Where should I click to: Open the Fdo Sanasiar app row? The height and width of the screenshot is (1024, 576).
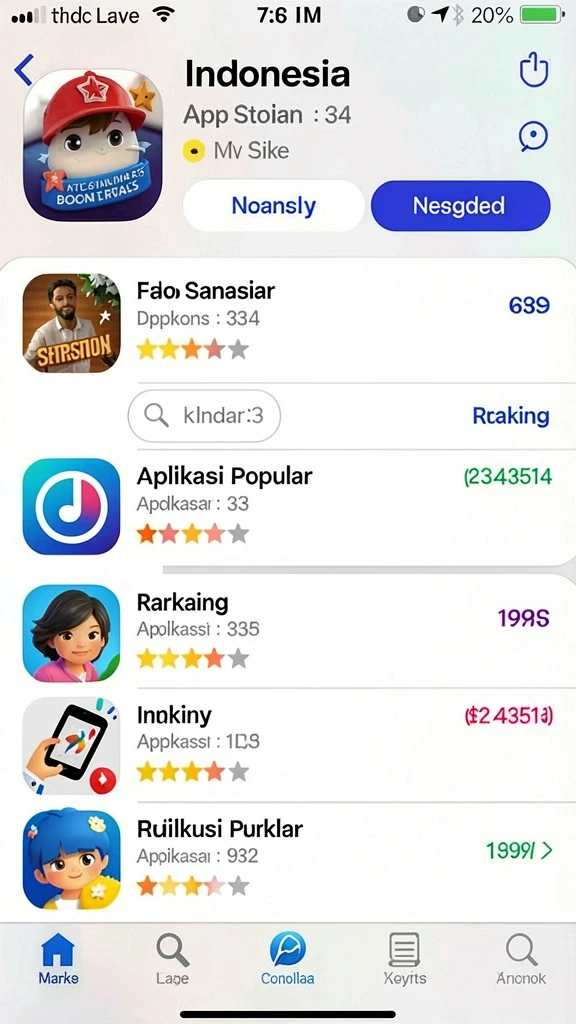288,323
